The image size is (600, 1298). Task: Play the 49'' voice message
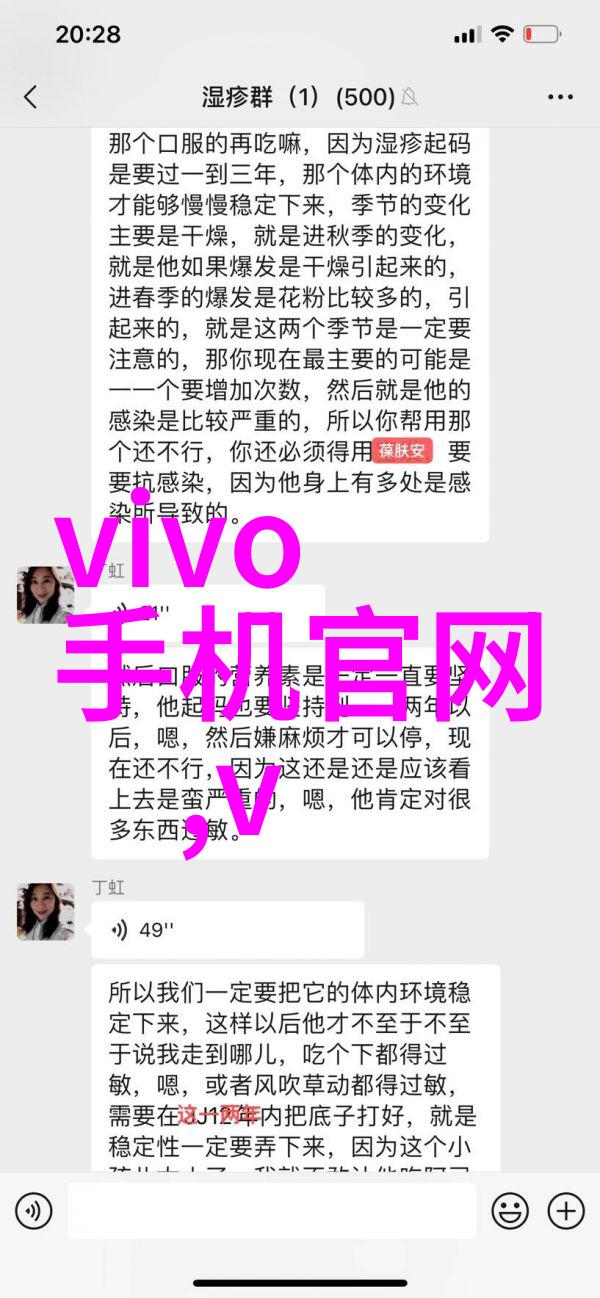coord(226,930)
